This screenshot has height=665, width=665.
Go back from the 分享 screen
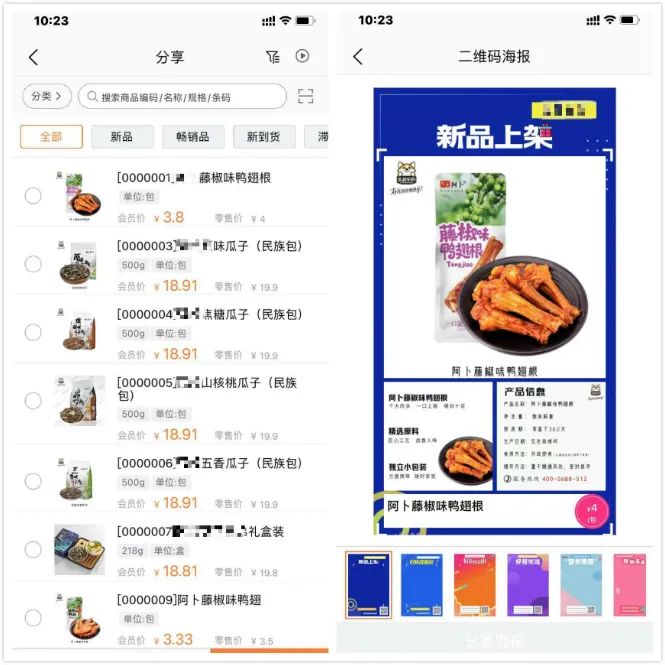point(34,57)
